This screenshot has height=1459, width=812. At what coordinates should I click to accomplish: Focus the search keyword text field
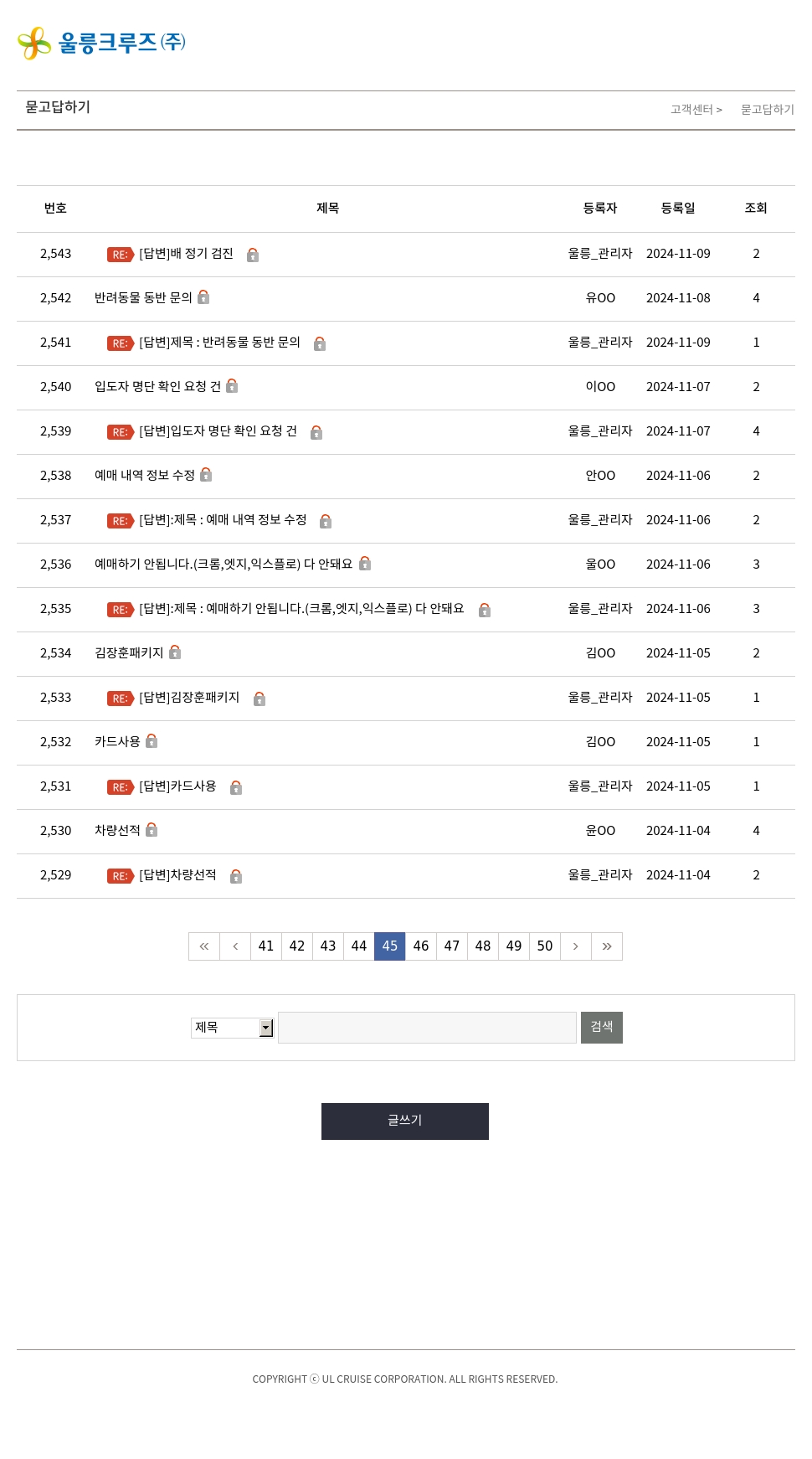(427, 1028)
